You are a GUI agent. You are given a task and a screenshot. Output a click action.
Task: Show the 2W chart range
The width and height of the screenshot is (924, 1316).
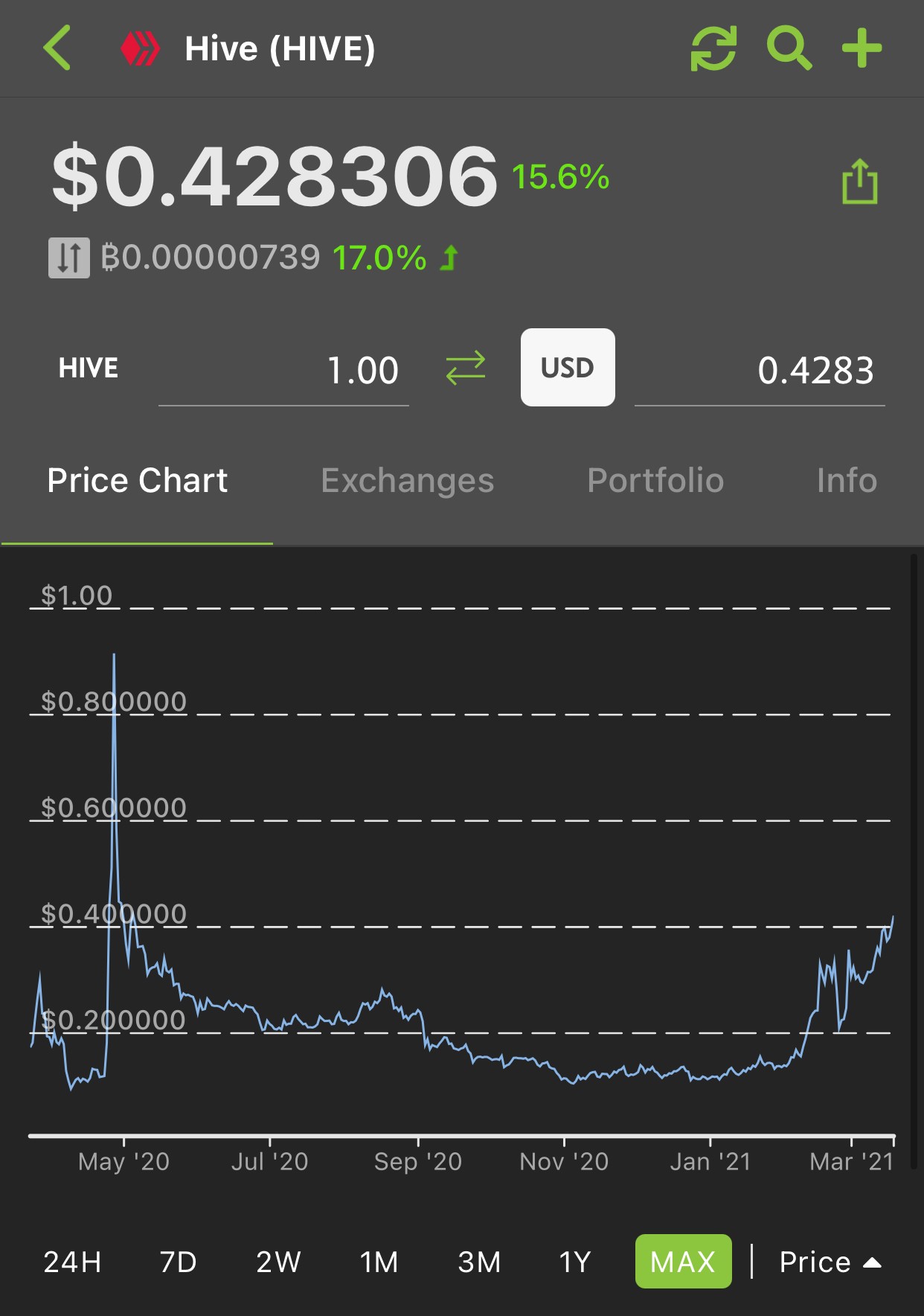coord(278,1262)
